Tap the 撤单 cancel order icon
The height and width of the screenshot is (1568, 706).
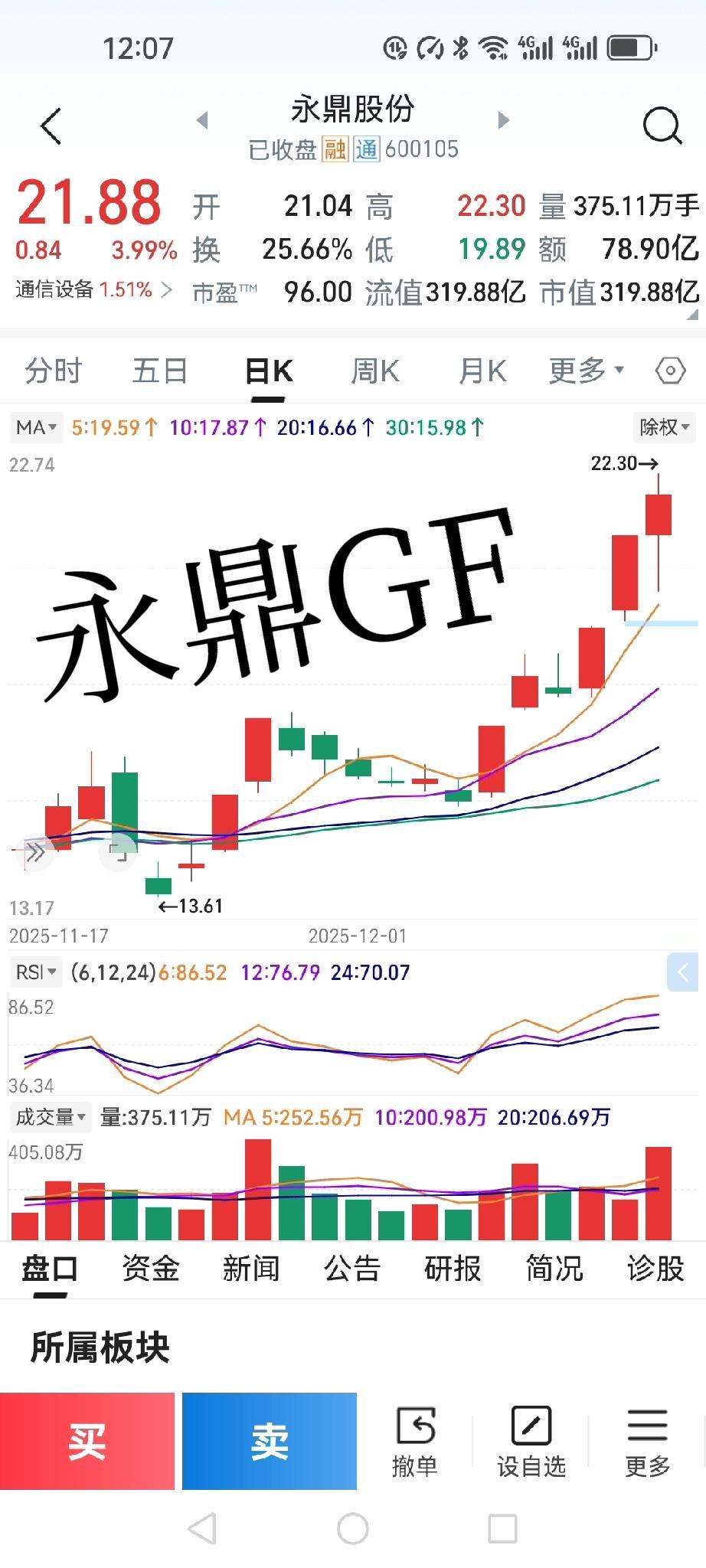pos(414,1439)
